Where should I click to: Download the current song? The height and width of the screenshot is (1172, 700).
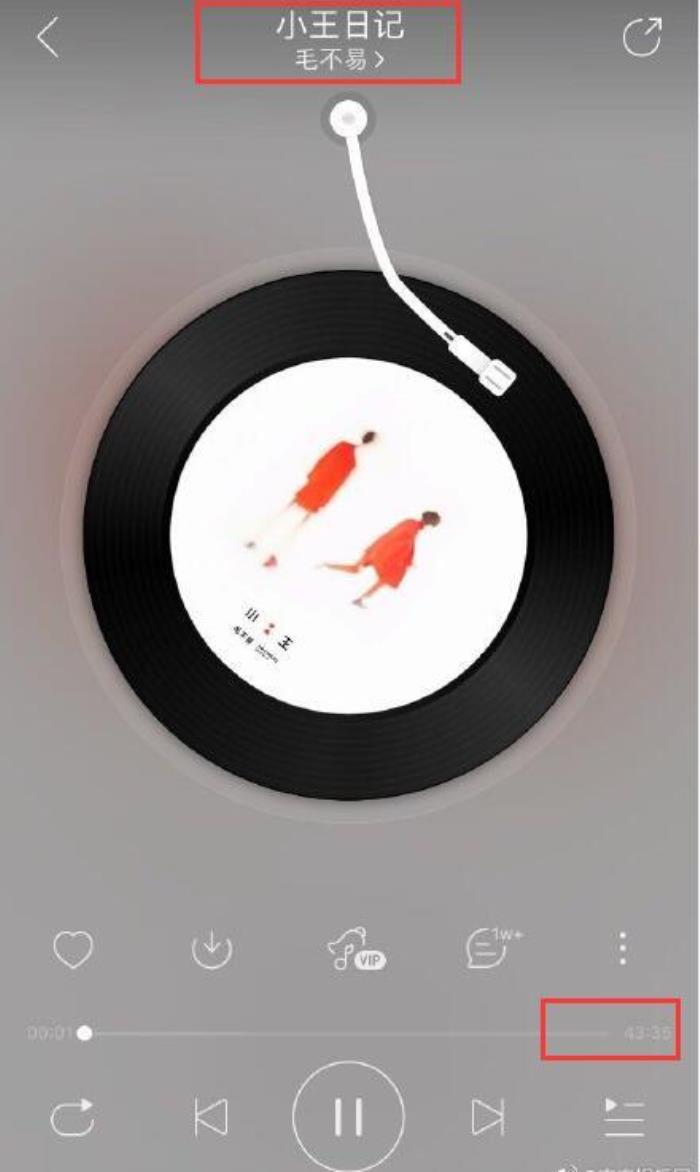(212, 950)
